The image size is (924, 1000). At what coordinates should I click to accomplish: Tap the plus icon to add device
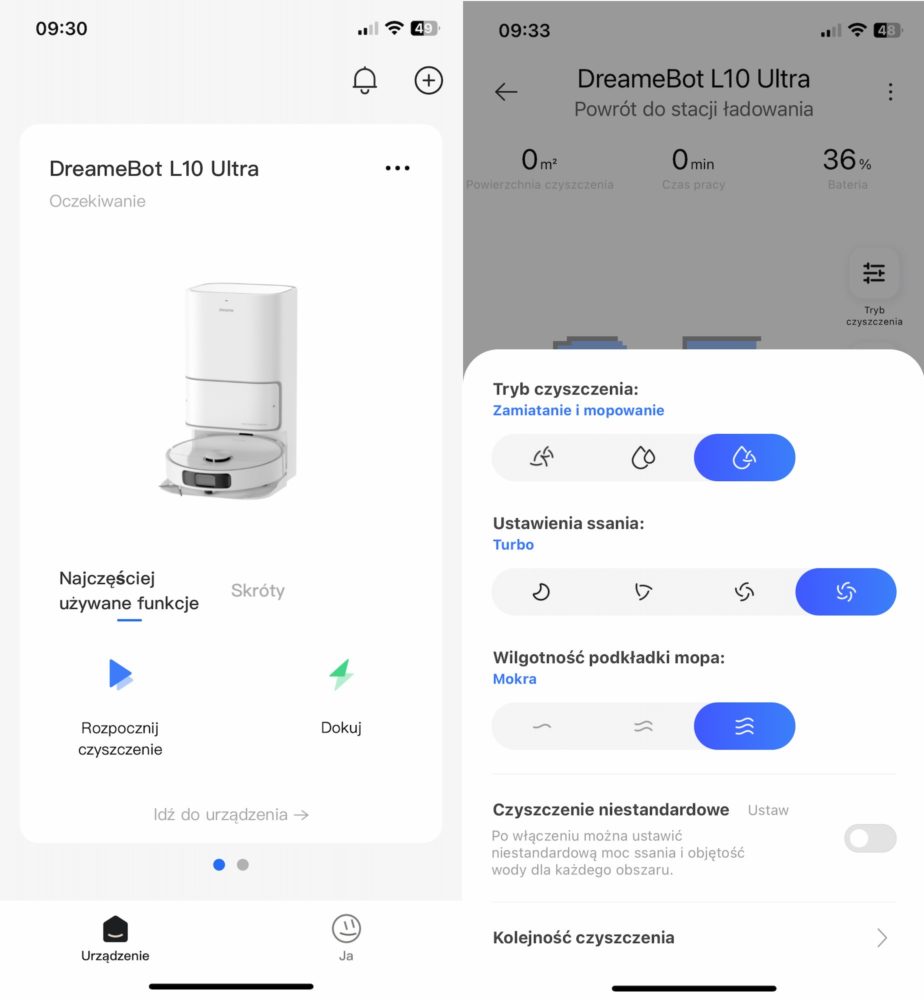[x=429, y=81]
